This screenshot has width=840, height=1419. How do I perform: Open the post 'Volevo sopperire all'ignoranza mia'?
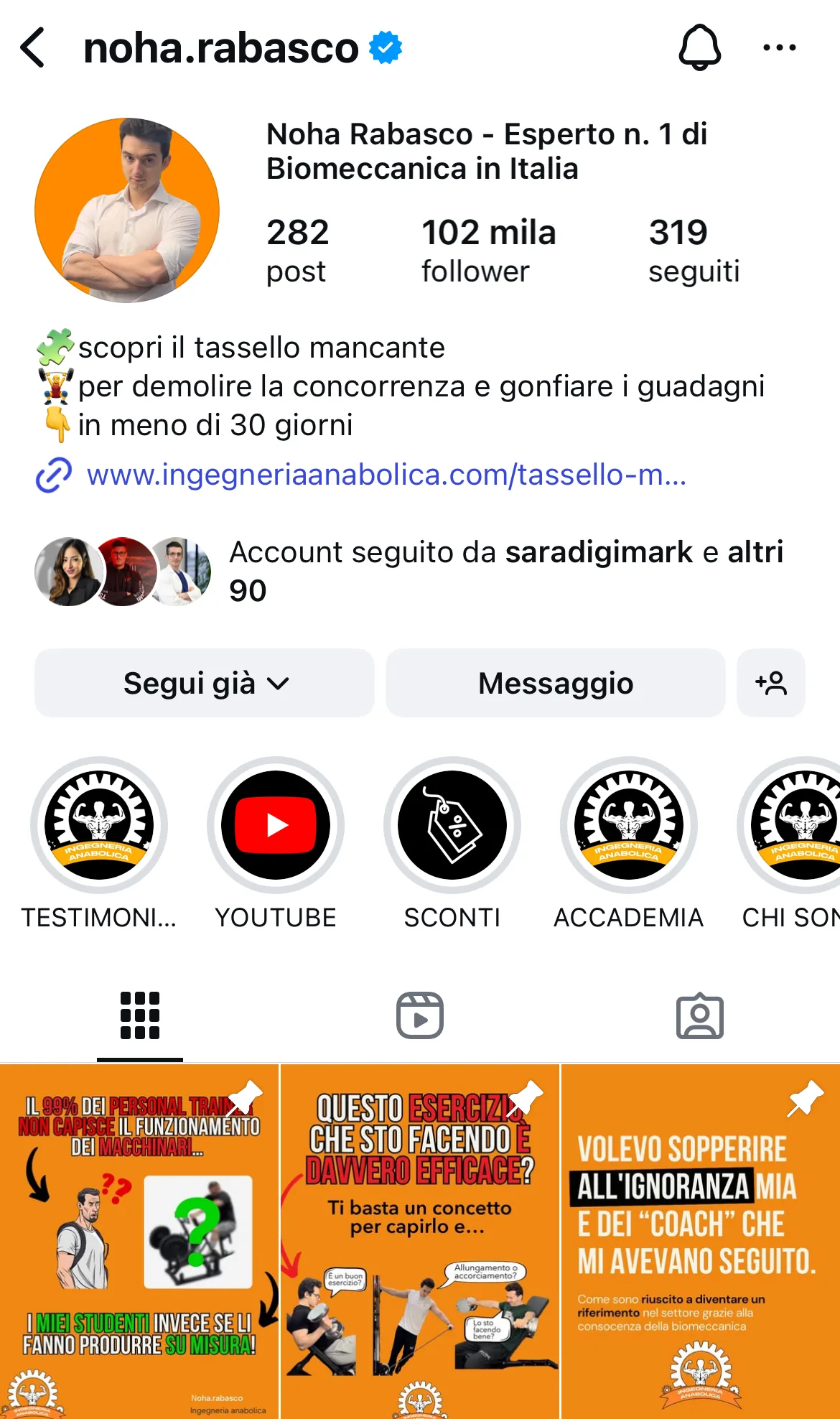coord(701,1242)
